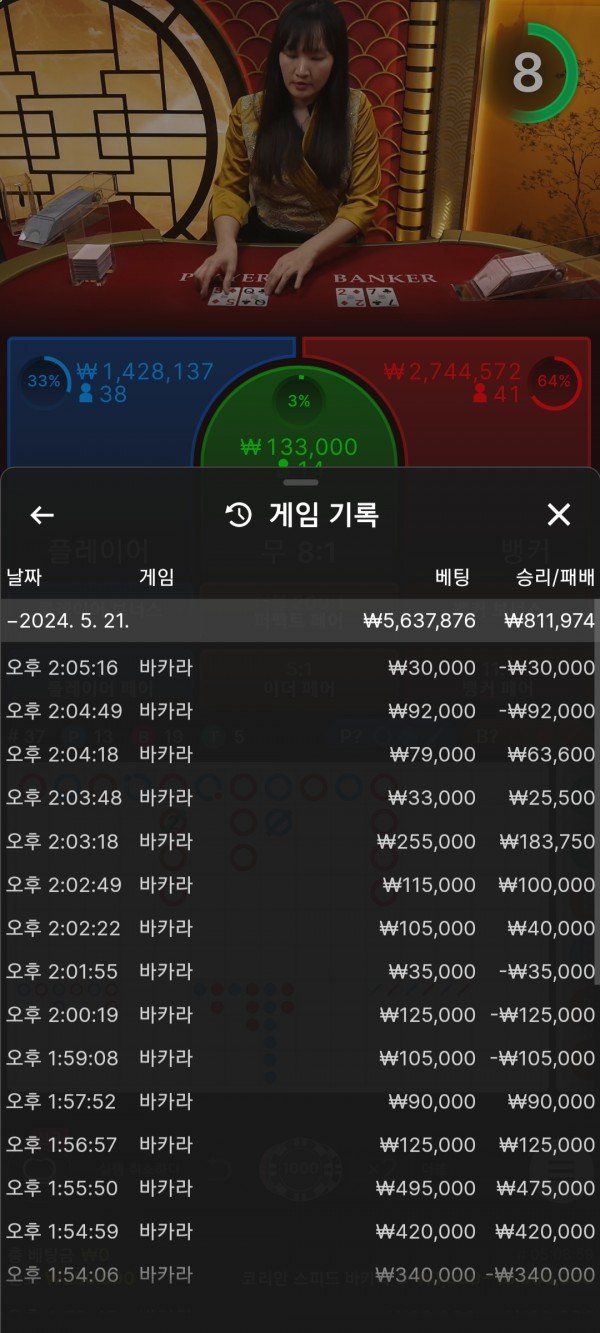Viewport: 600px width, 1333px height.
Task: Open the 오후 2:04:49 바카라 record
Action: pos(300,711)
